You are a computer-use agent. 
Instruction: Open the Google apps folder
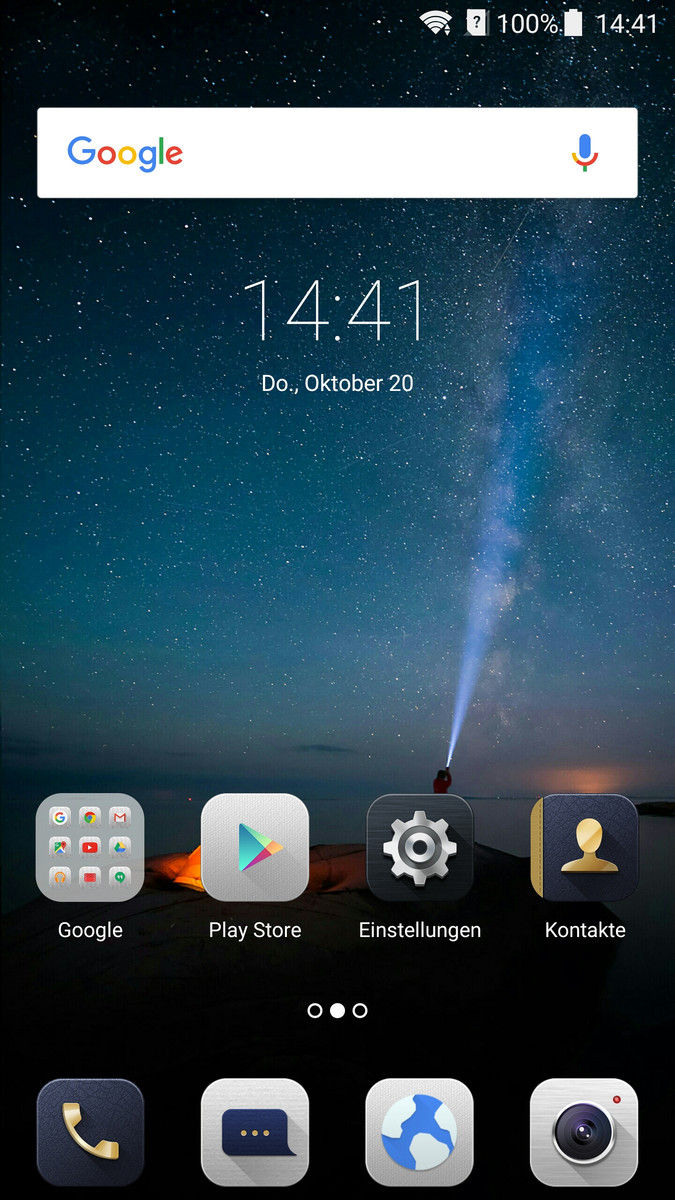90,848
